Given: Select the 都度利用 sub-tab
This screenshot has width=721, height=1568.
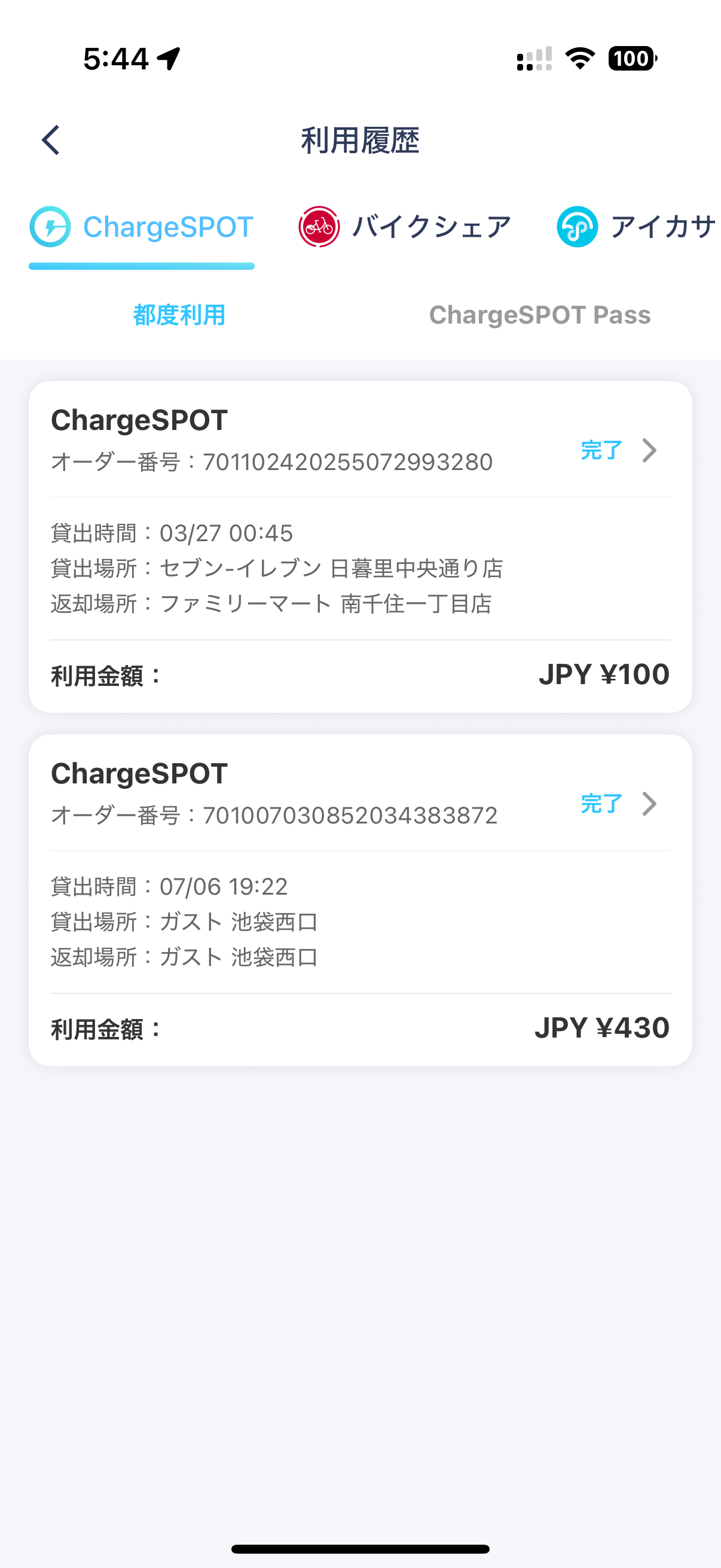Looking at the screenshot, I should (179, 315).
